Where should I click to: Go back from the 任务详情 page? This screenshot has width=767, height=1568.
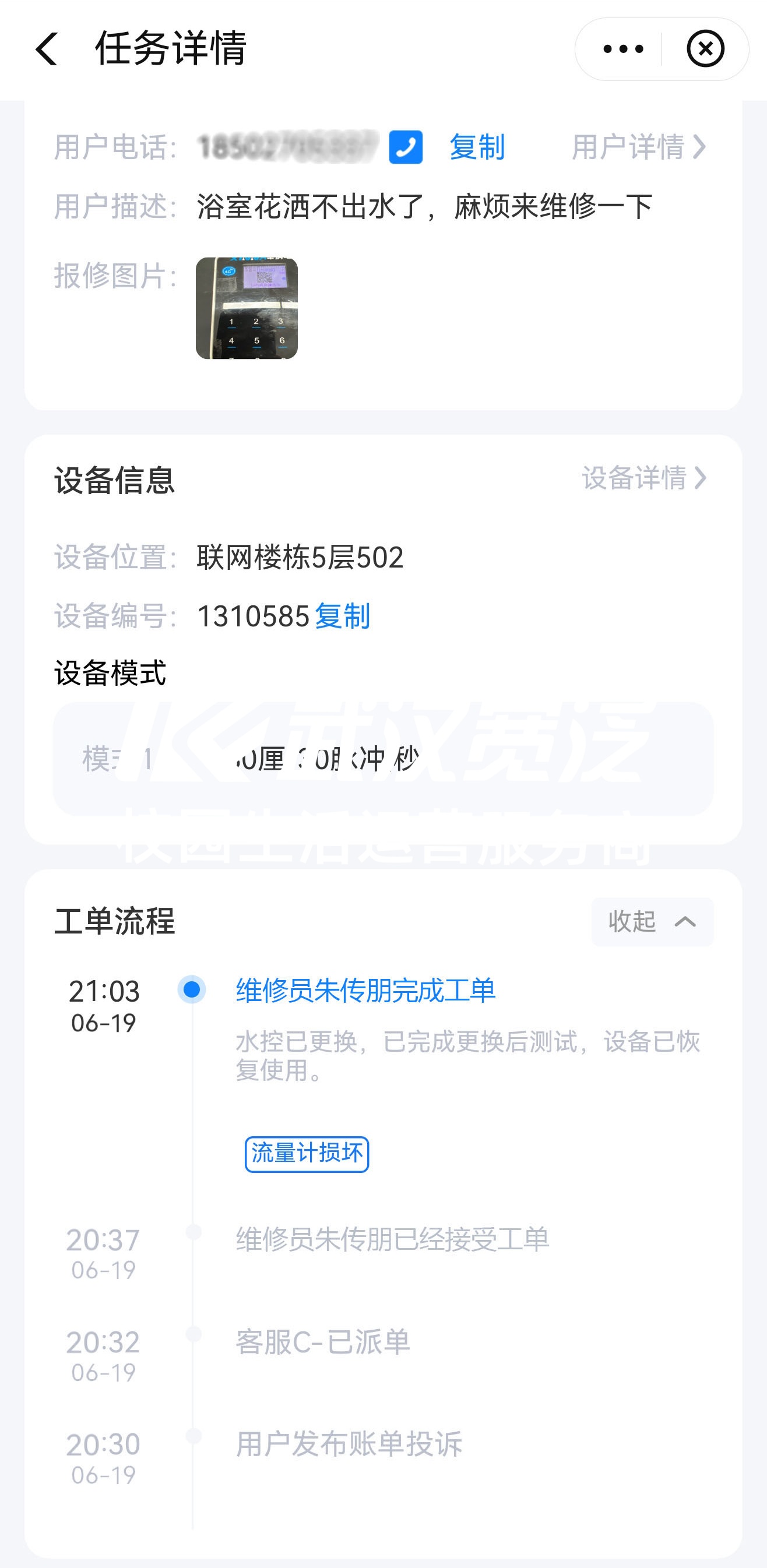coord(47,50)
